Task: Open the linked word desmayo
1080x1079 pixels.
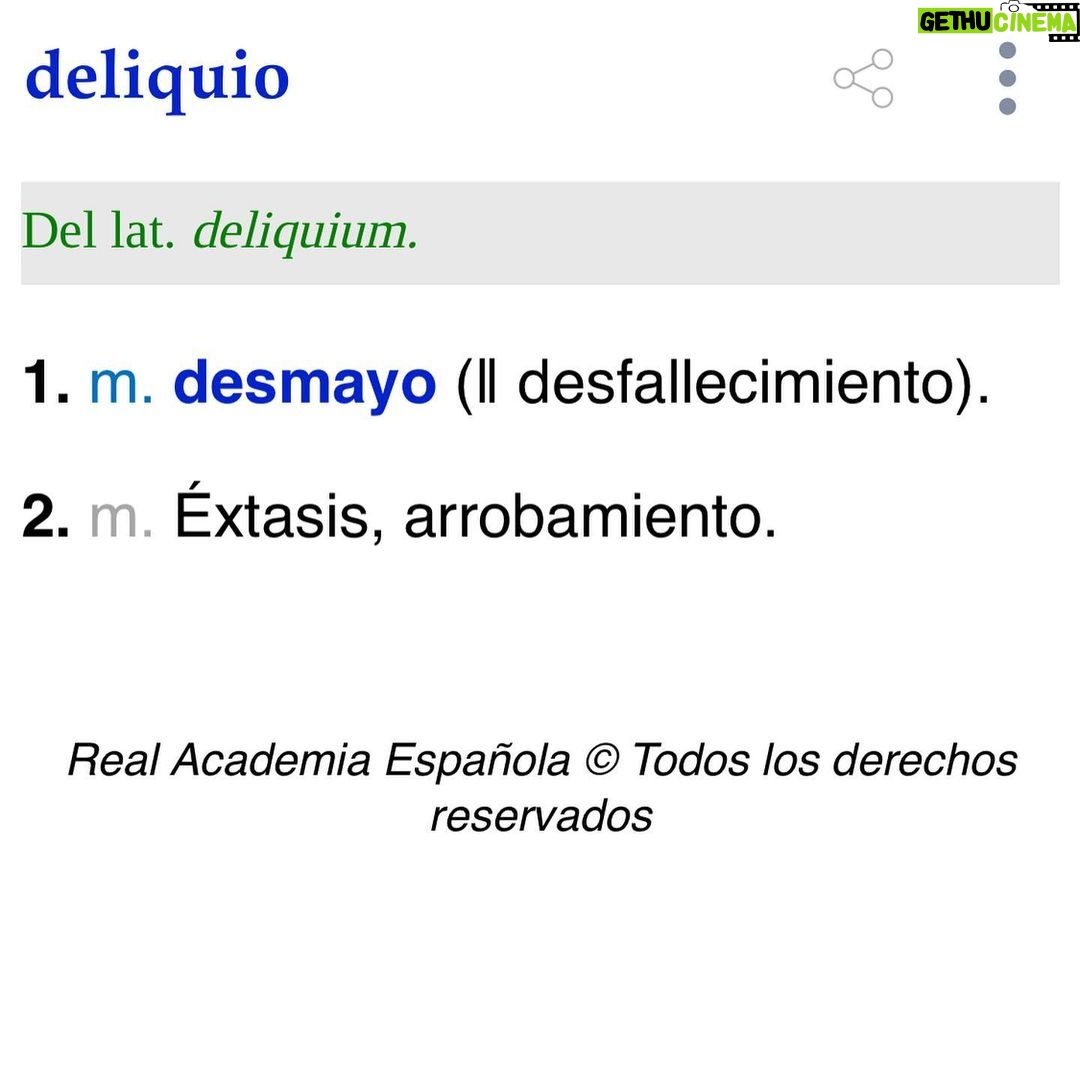Action: pyautogui.click(x=304, y=384)
